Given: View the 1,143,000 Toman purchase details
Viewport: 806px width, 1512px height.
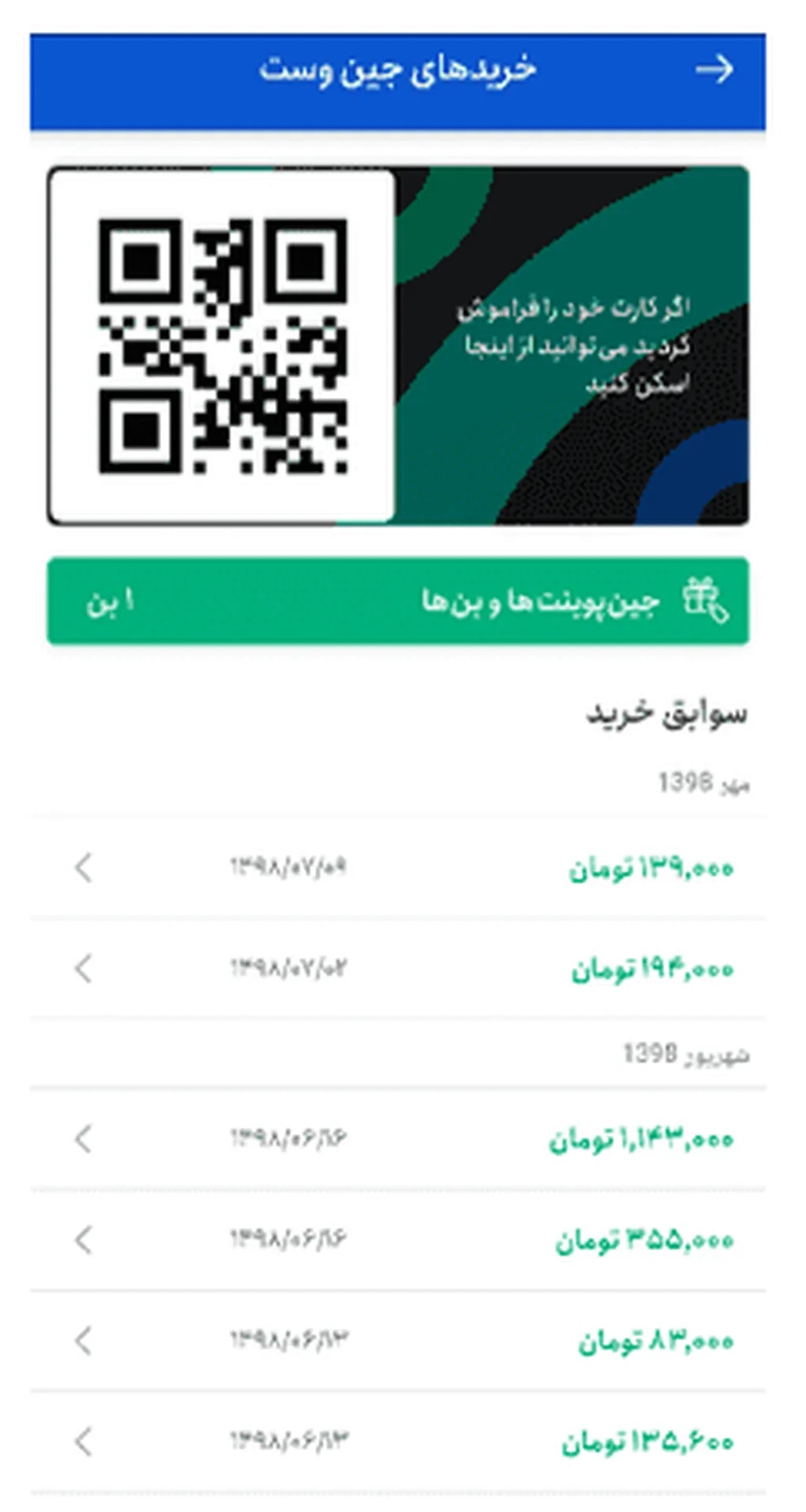Looking at the screenshot, I should 397,1139.
